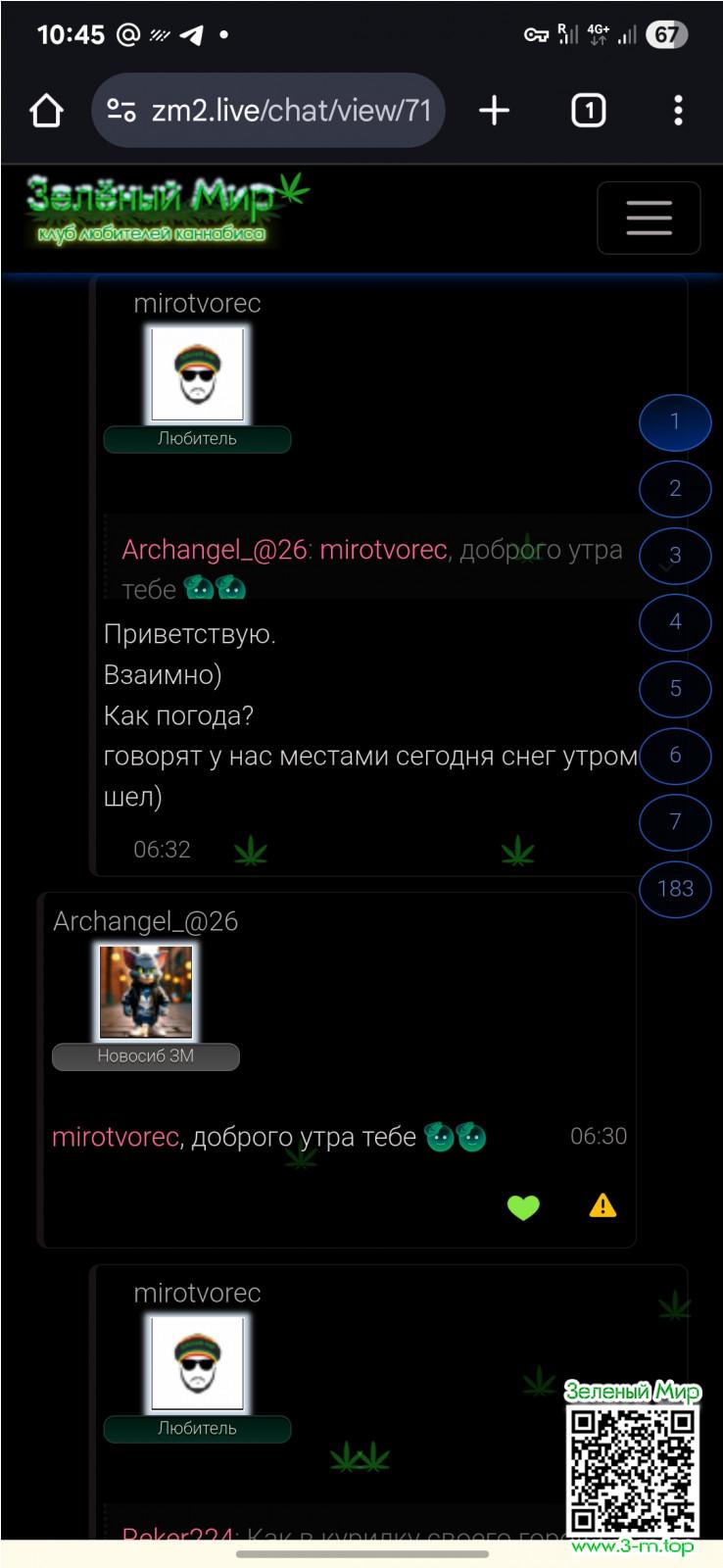
Task: Select chat page 6
Action: coord(674,755)
